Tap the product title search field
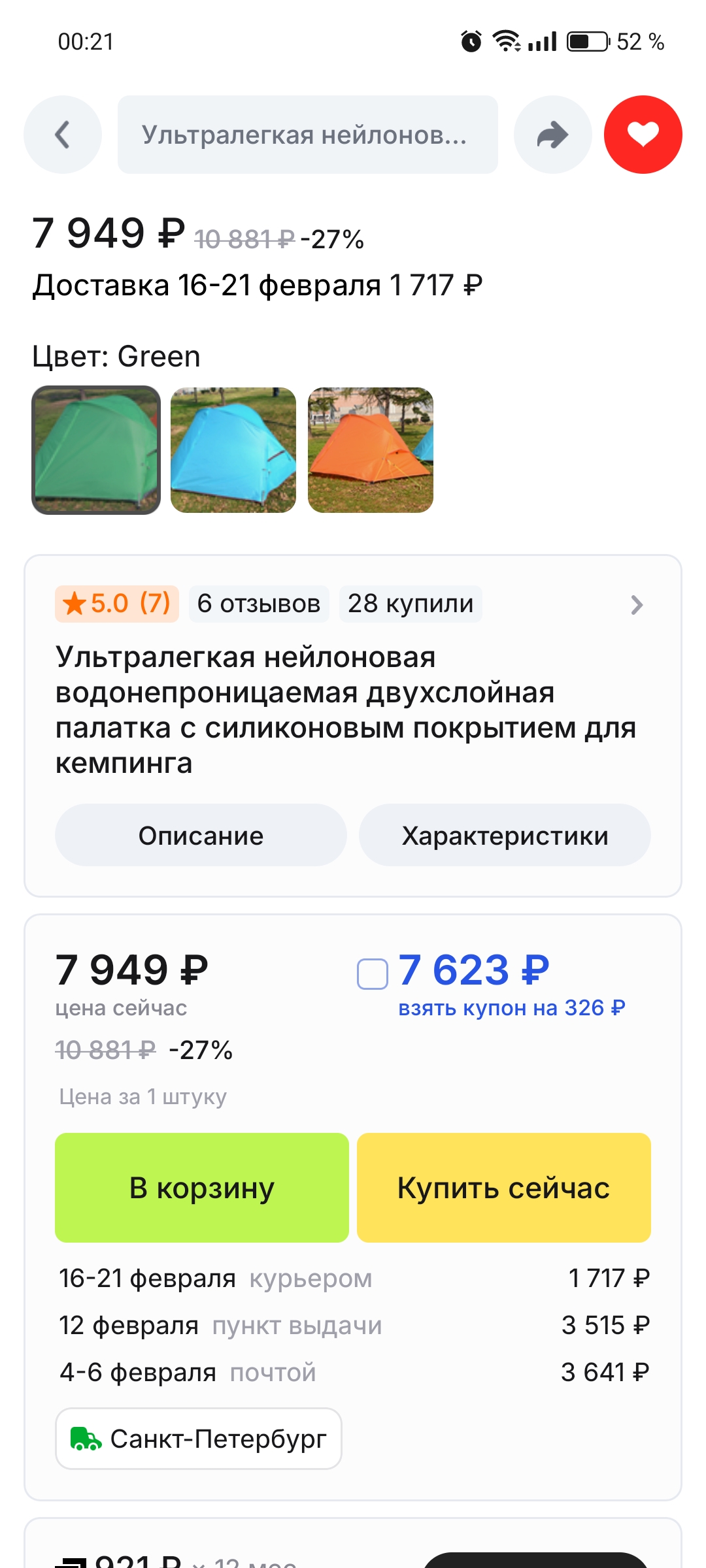The height and width of the screenshot is (1568, 706). point(307,135)
